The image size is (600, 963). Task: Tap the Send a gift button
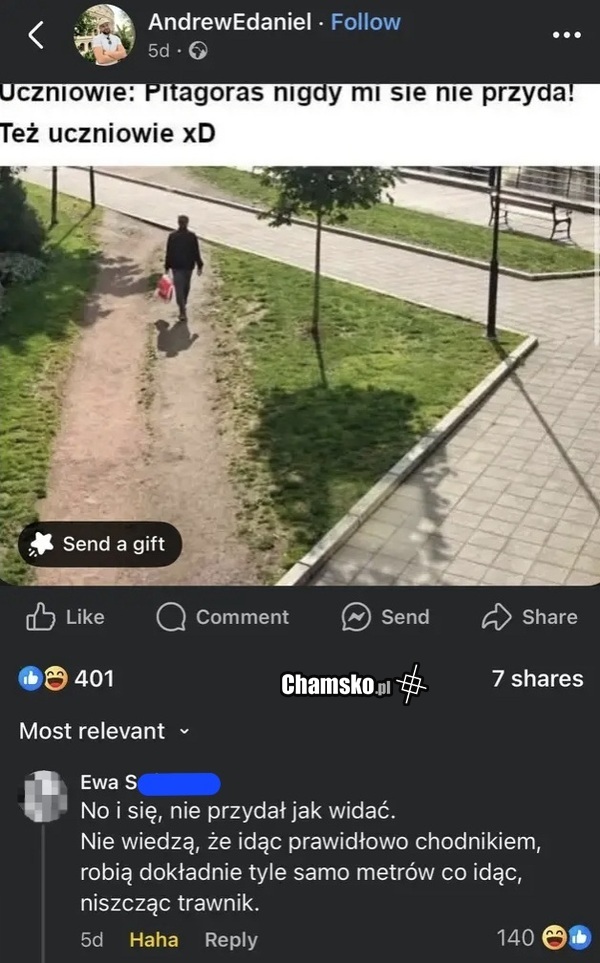[x=100, y=544]
